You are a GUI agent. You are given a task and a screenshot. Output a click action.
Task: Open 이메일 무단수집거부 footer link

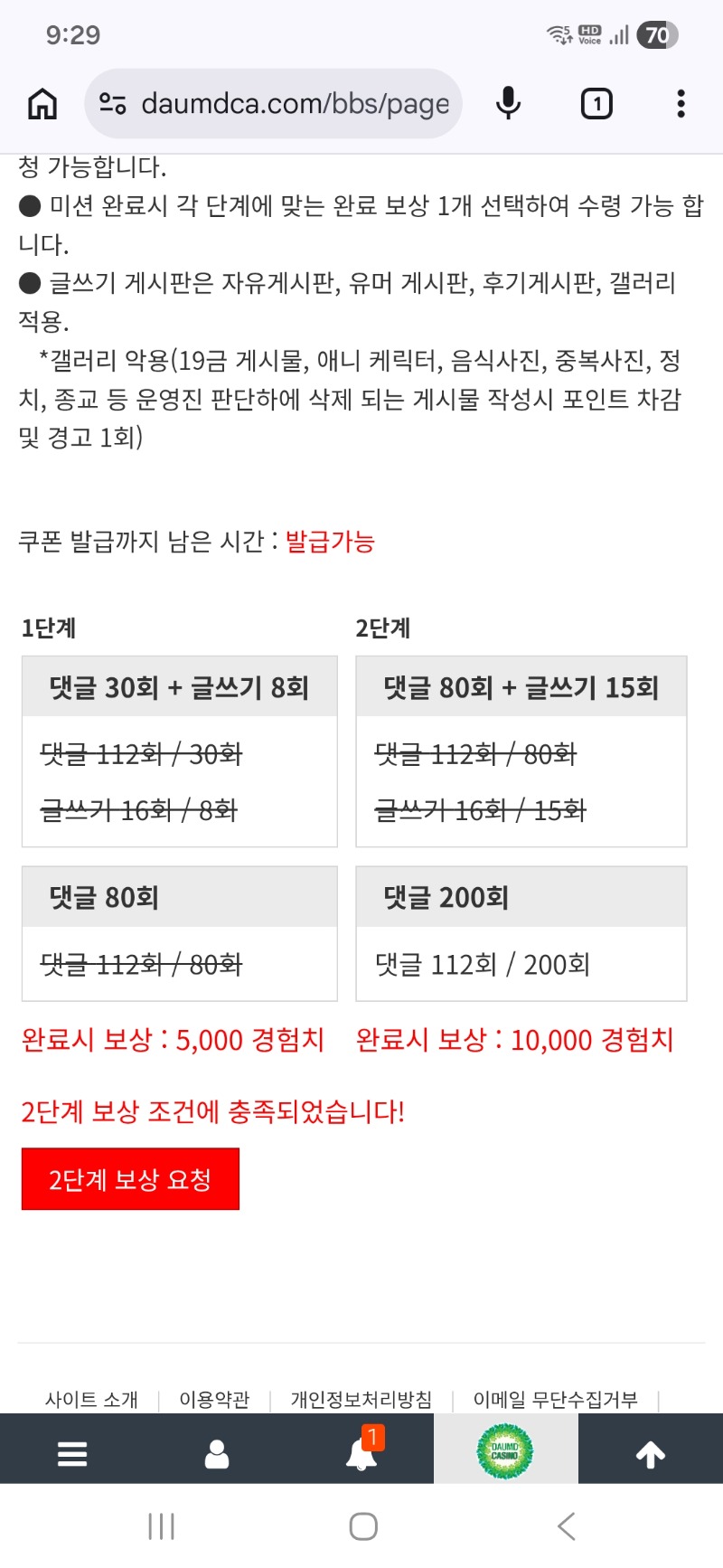click(555, 1400)
